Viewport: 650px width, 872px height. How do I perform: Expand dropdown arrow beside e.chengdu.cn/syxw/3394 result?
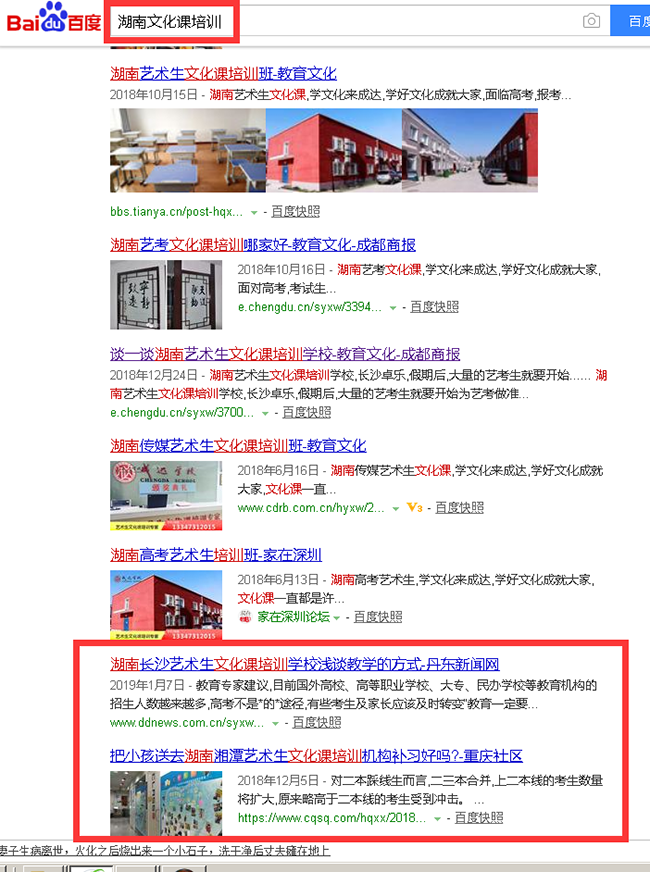(393, 308)
